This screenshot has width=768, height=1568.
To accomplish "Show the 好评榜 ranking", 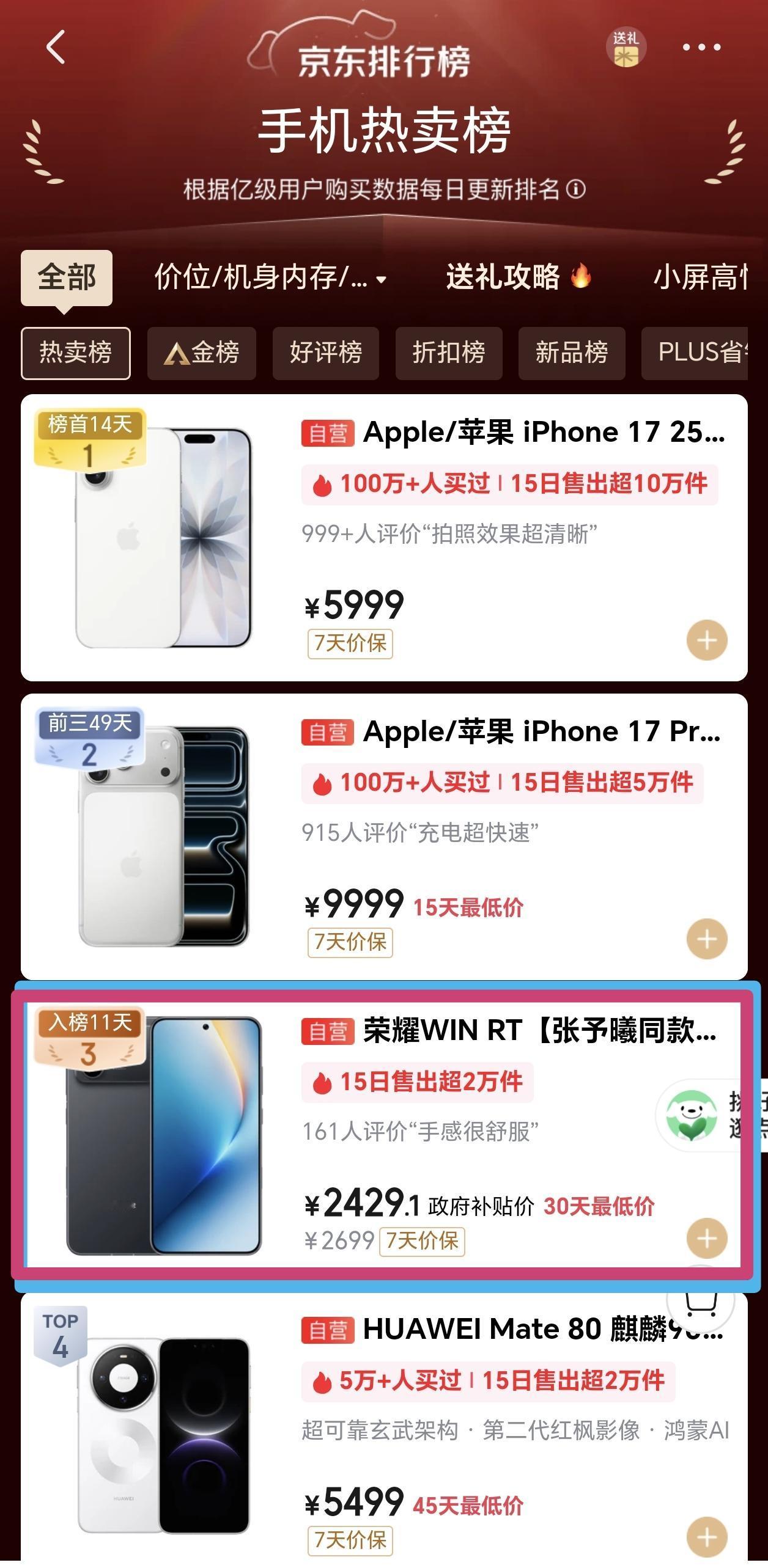I will tap(326, 353).
